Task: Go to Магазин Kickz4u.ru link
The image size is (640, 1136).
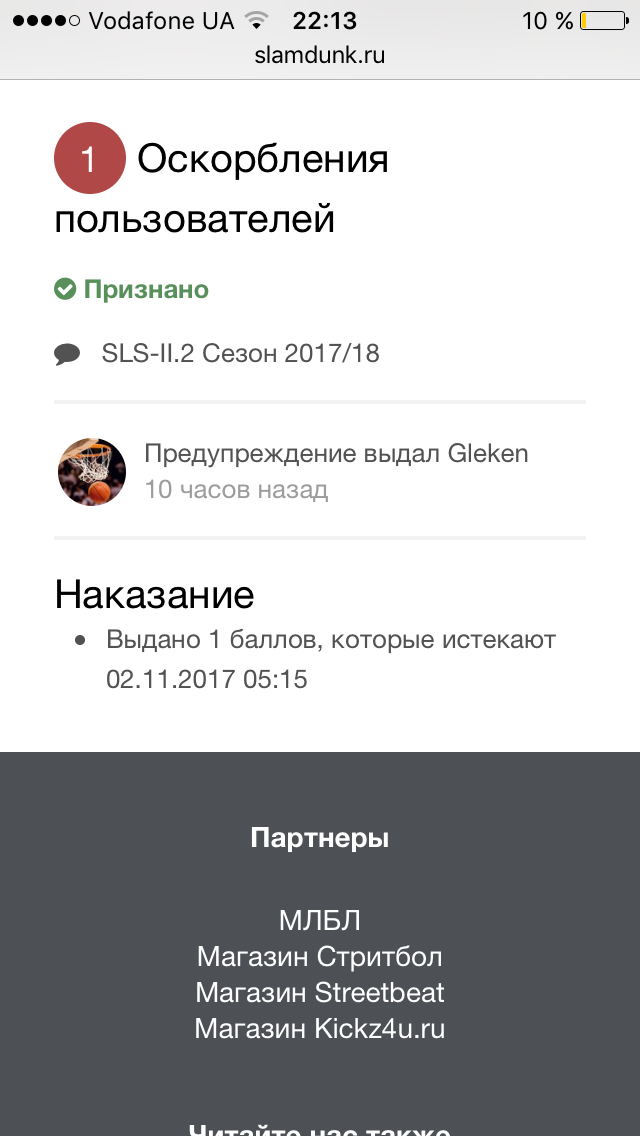Action: pos(320,1028)
